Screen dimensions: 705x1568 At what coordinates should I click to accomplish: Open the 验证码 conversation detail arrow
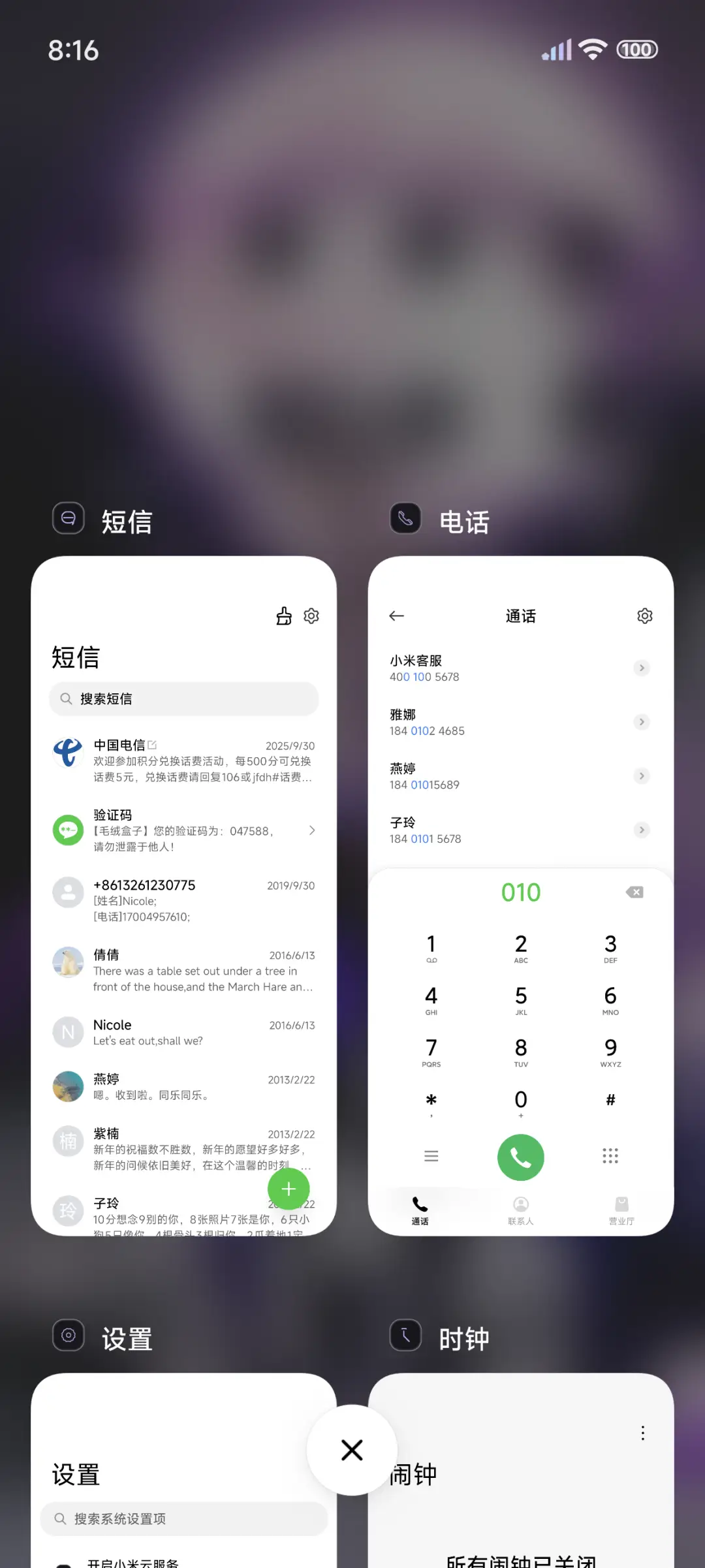[x=312, y=830]
